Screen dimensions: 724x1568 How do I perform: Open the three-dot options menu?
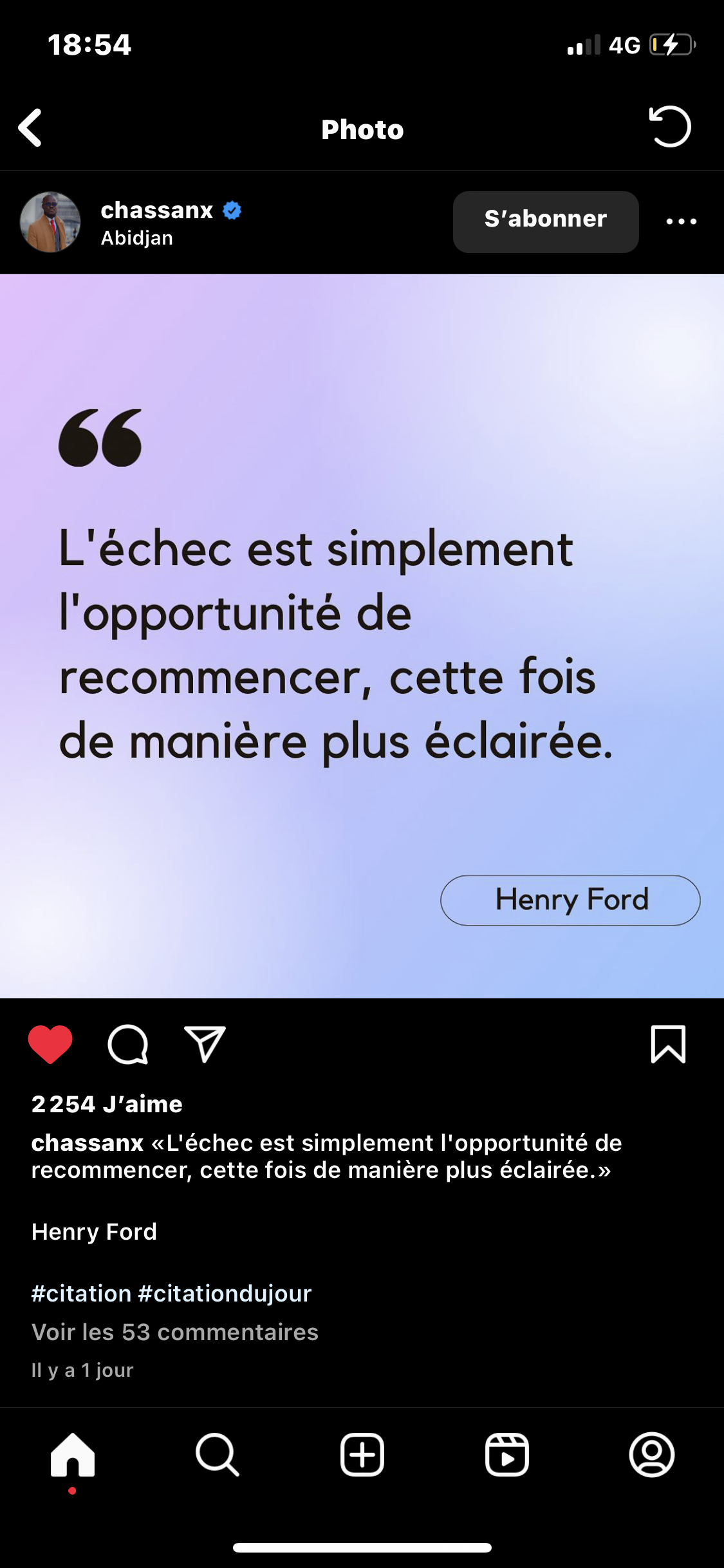[682, 221]
